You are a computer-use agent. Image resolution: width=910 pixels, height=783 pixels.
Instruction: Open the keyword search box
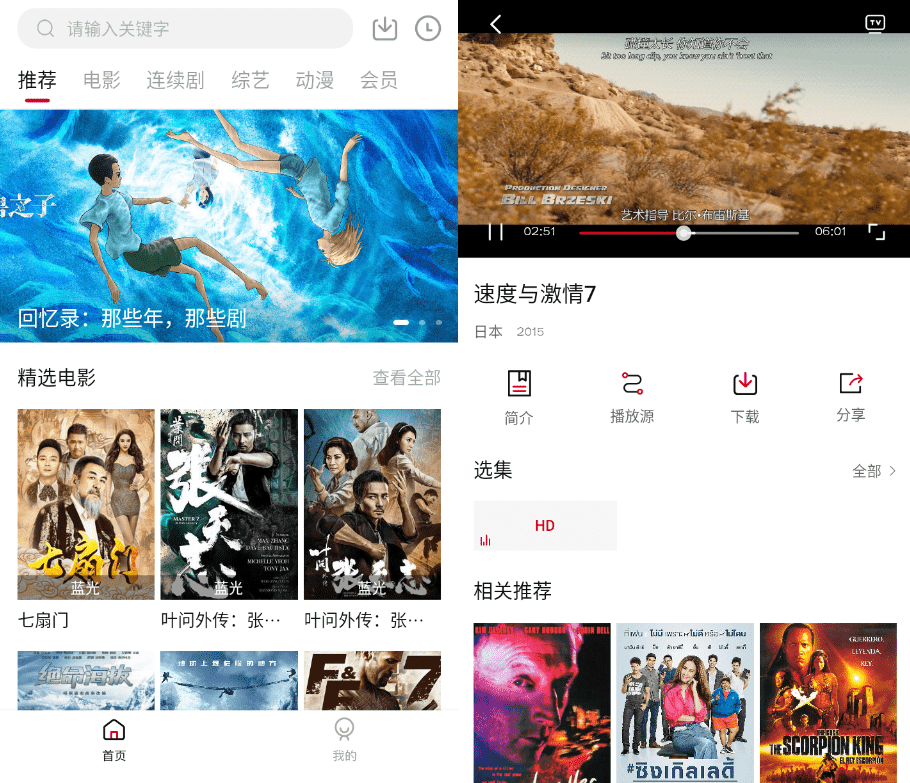click(x=185, y=29)
